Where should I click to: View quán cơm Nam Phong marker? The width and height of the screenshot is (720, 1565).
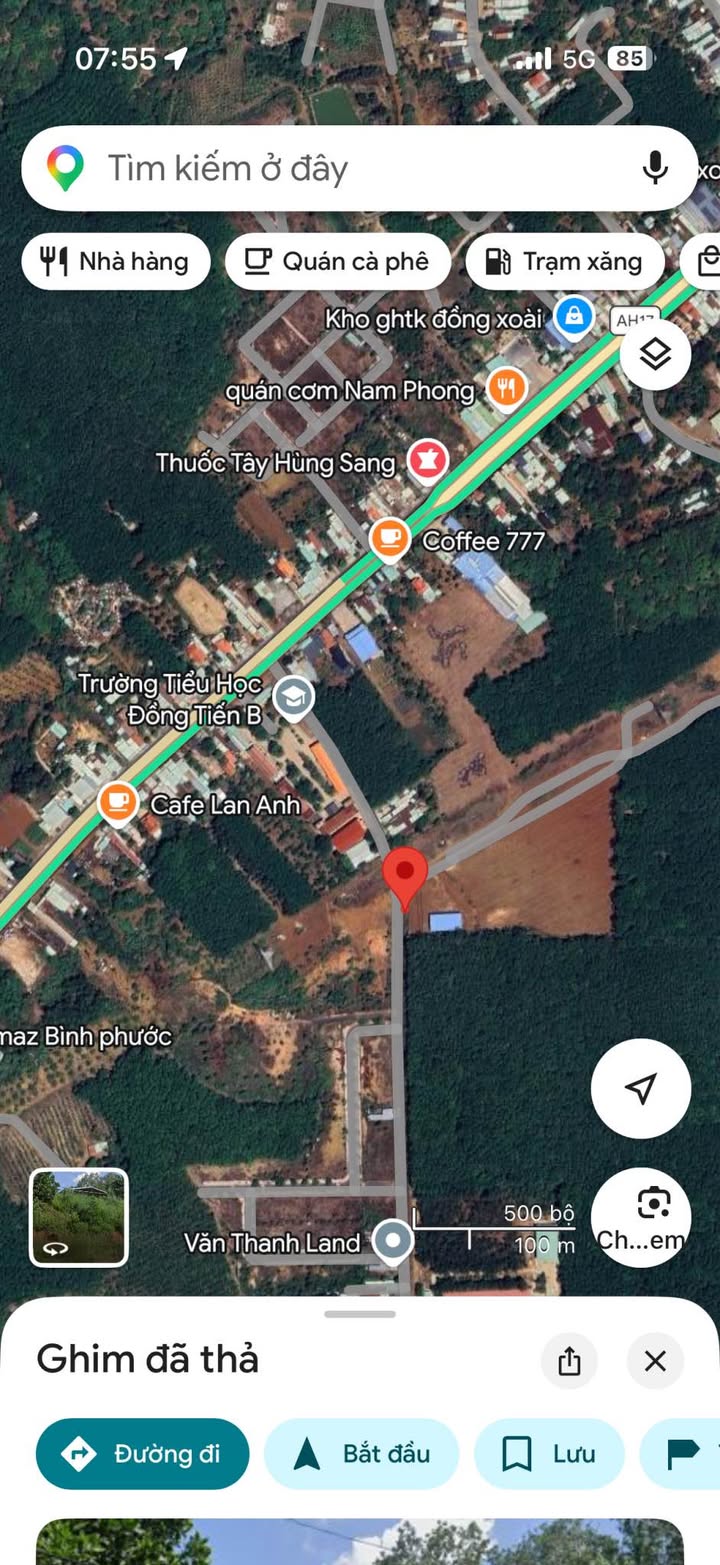coord(507,388)
